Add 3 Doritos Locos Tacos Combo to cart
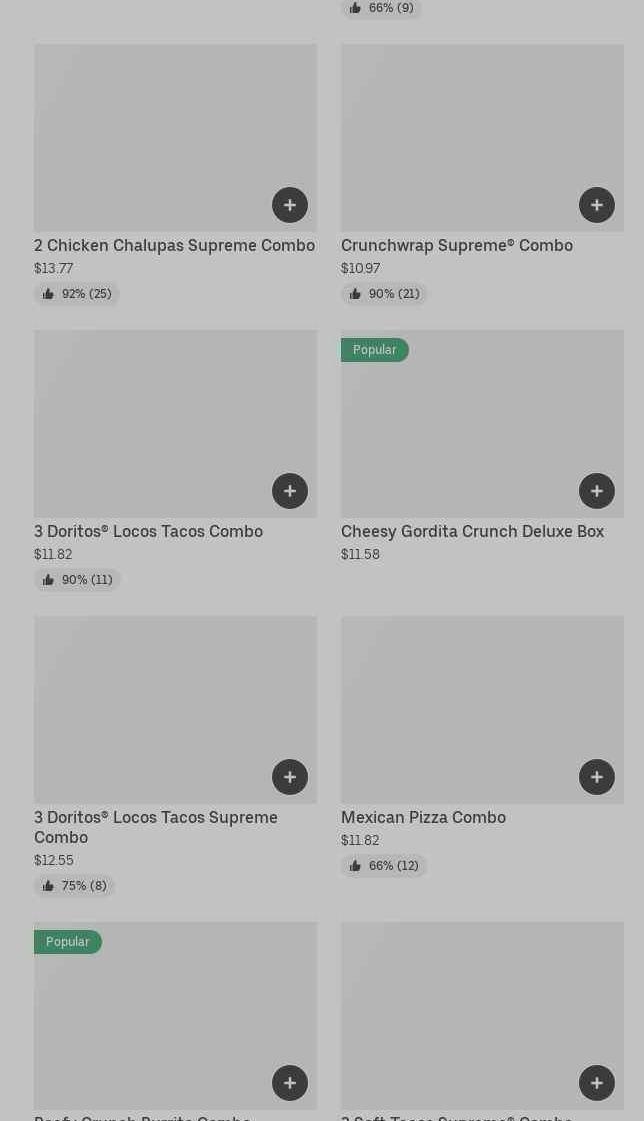This screenshot has height=1121, width=644. (x=290, y=491)
